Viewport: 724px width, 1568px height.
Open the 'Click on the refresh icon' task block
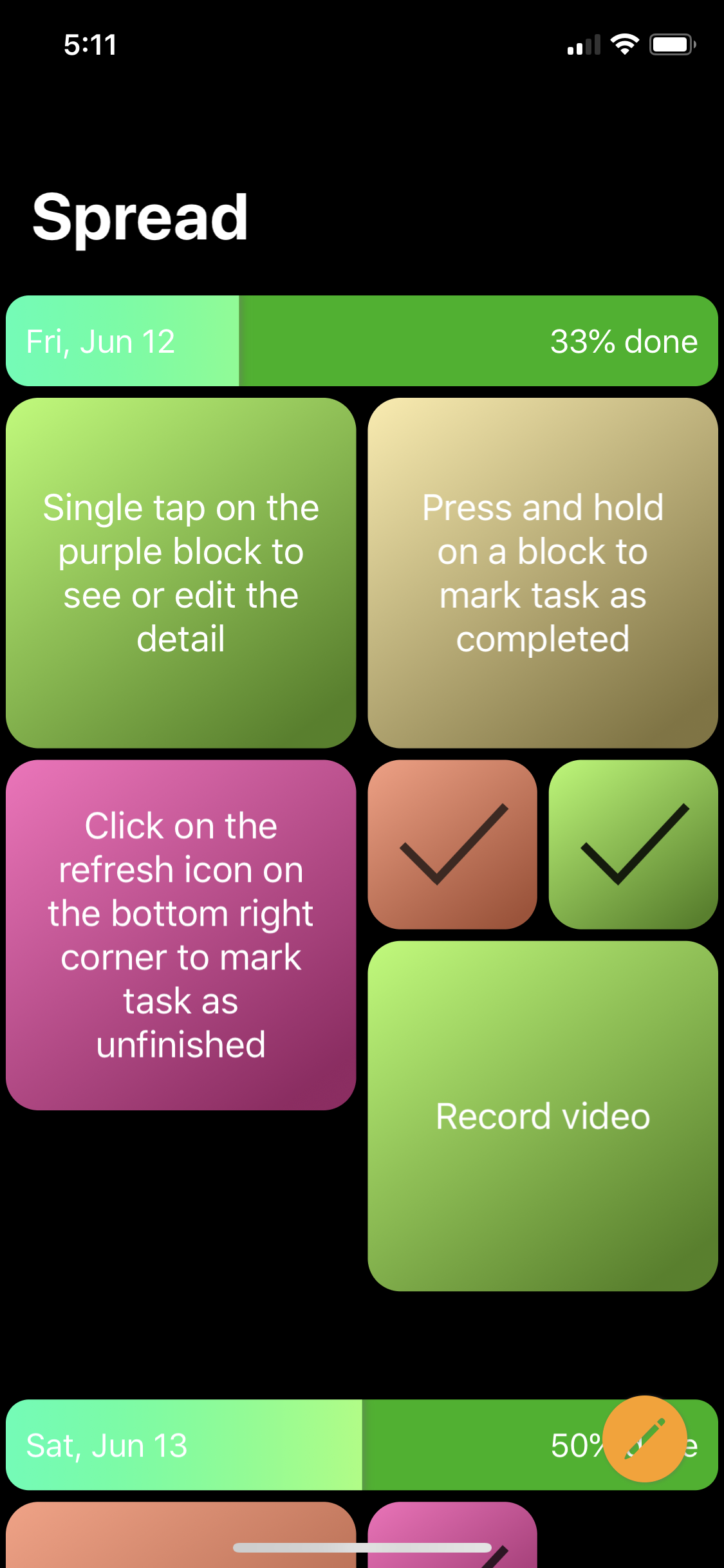click(x=181, y=935)
